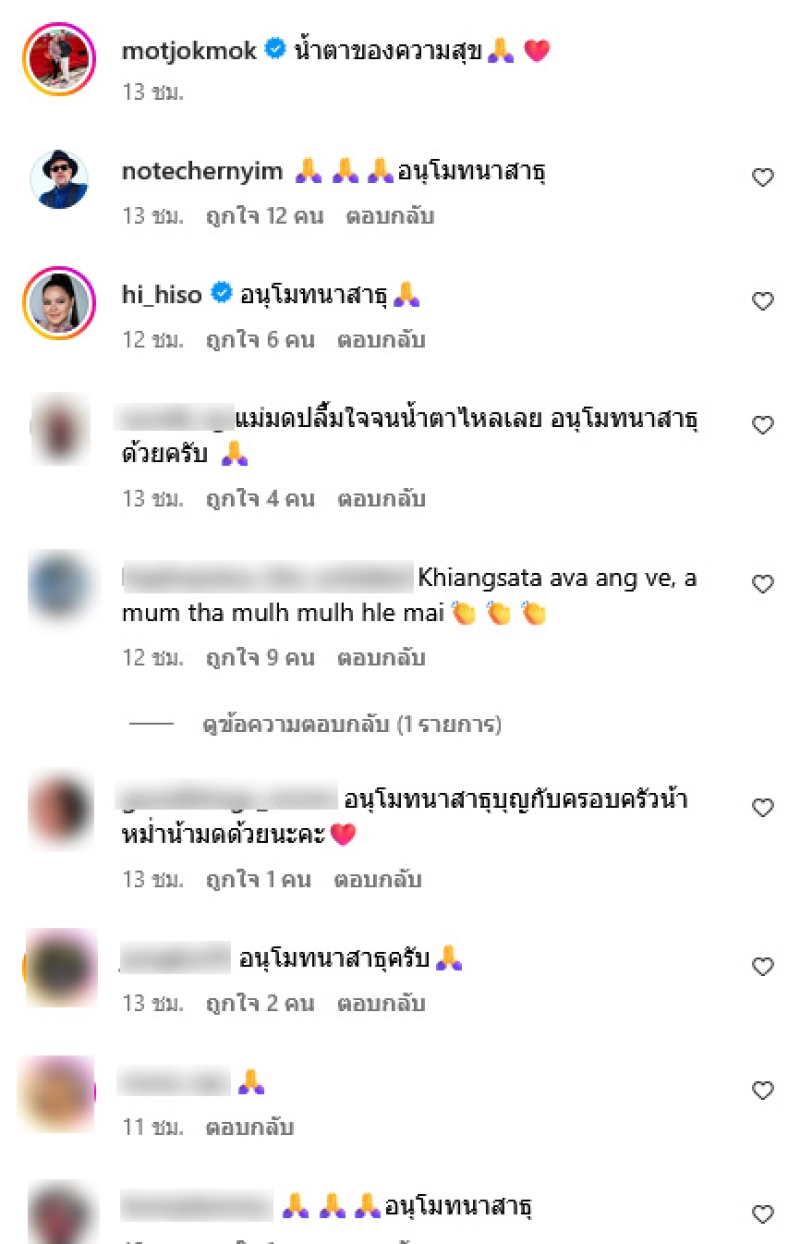Viewport: 800px width, 1244px height.
Task: Like the ครอบครัวน้าหม่ำ comment
Action: [763, 808]
